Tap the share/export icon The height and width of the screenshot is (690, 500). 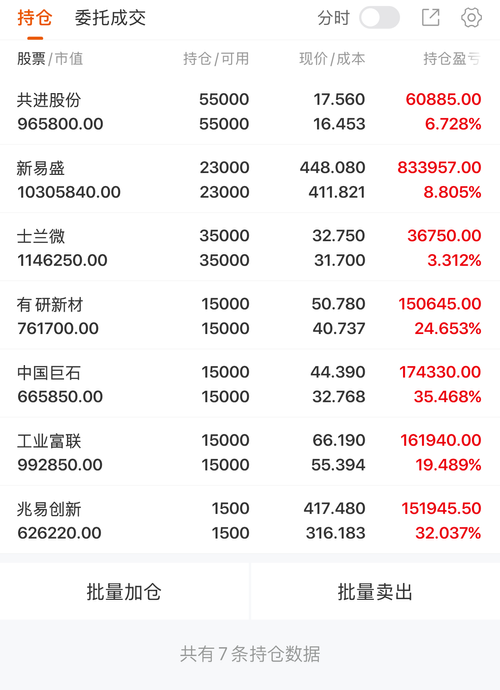(x=430, y=18)
